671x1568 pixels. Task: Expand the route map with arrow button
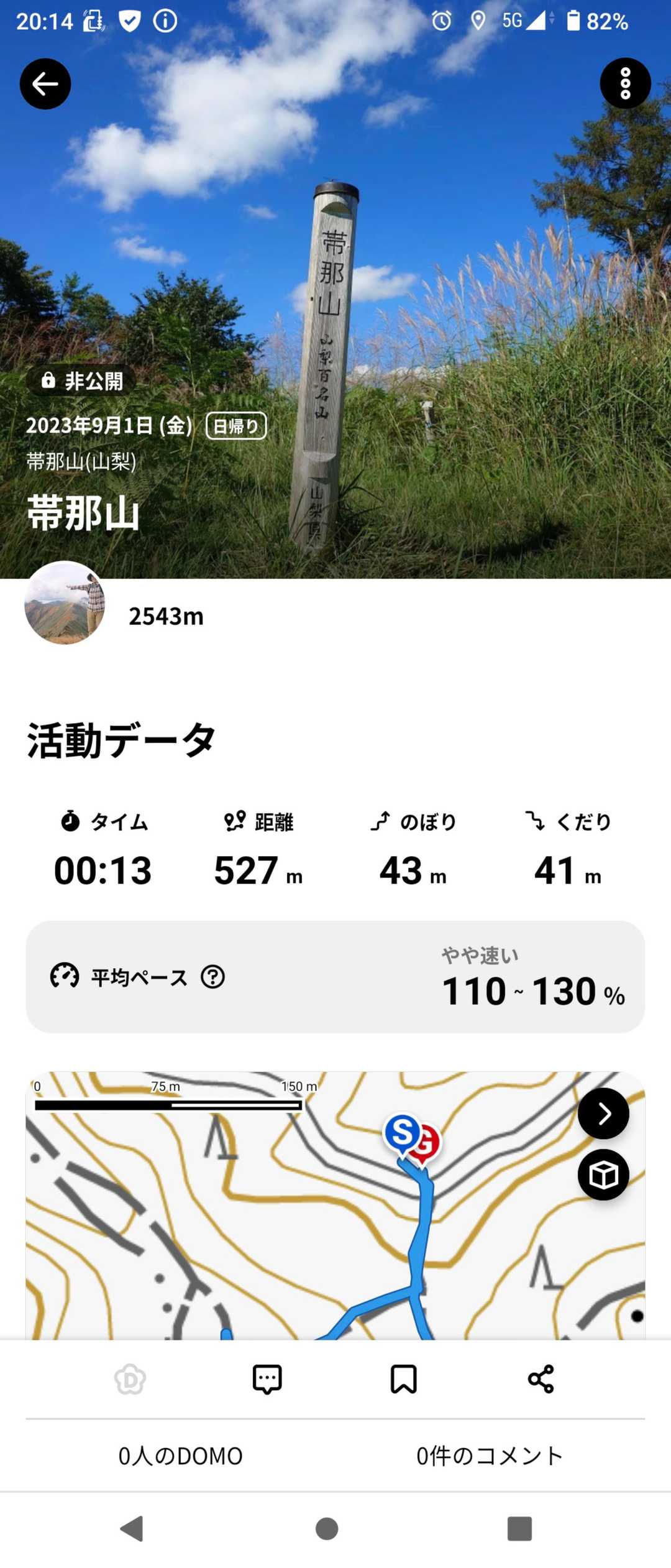603,1114
